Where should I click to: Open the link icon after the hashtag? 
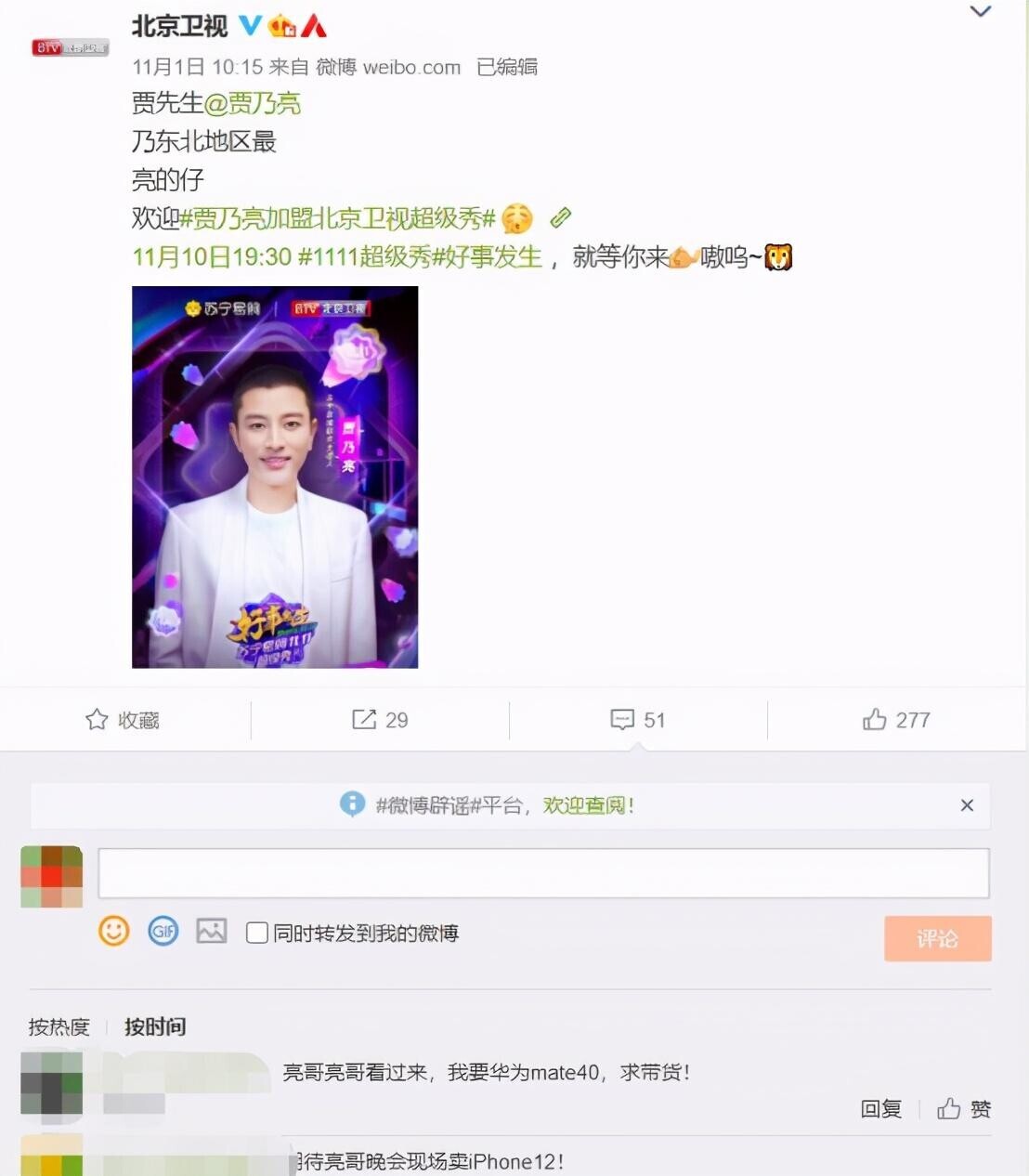point(560,218)
